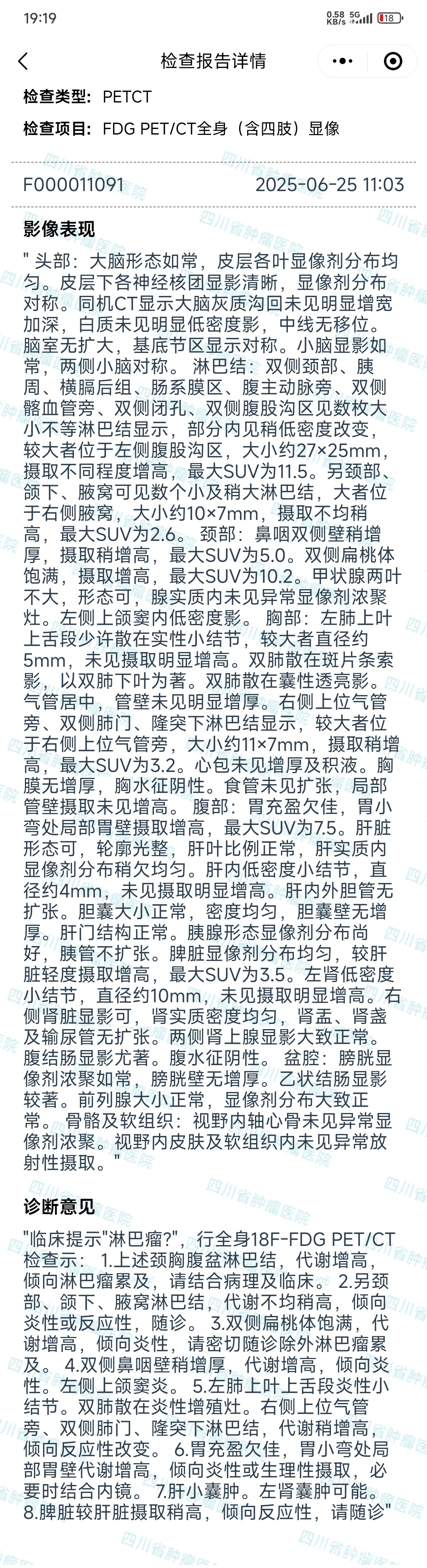Close the mini program with the circle button
The image size is (427, 1568).
pos(393,61)
